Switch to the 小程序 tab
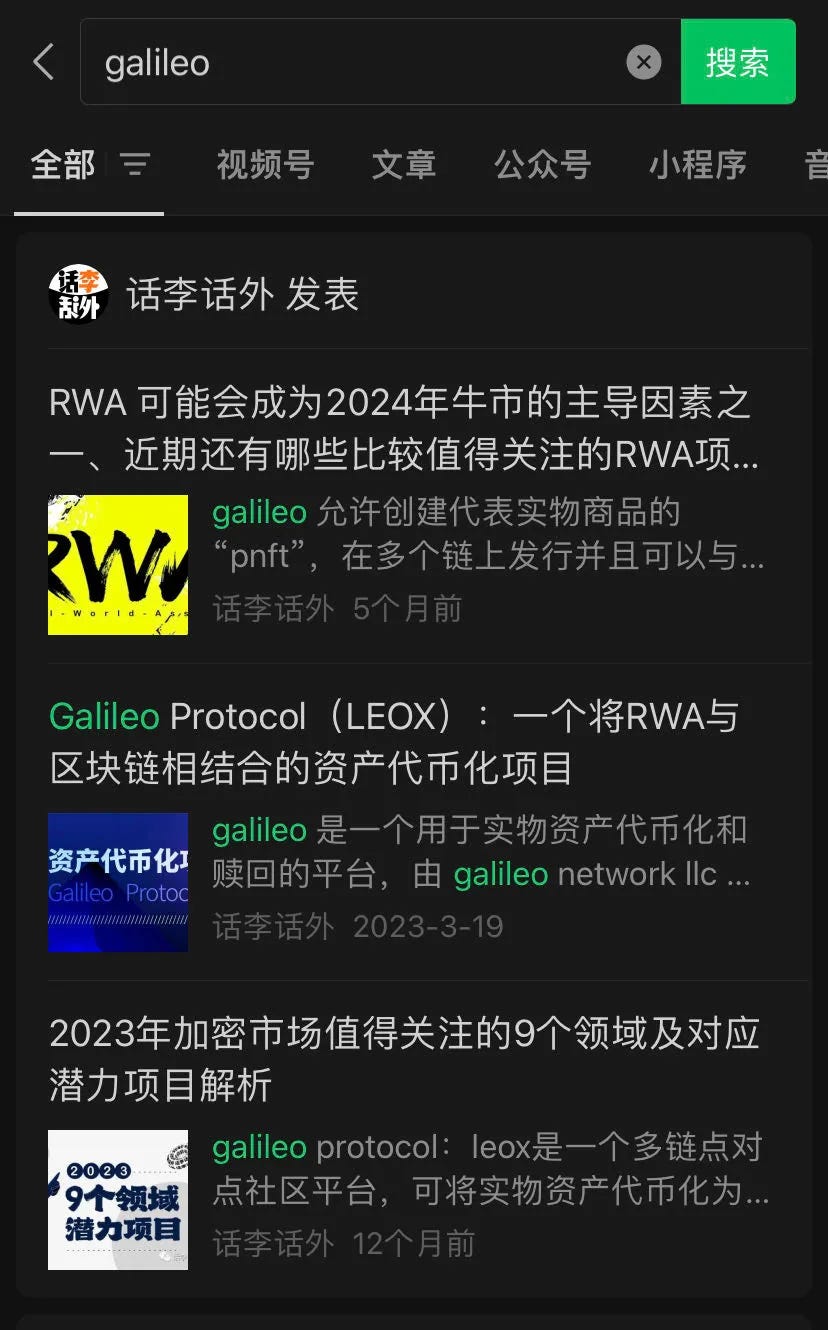 pyautogui.click(x=697, y=164)
